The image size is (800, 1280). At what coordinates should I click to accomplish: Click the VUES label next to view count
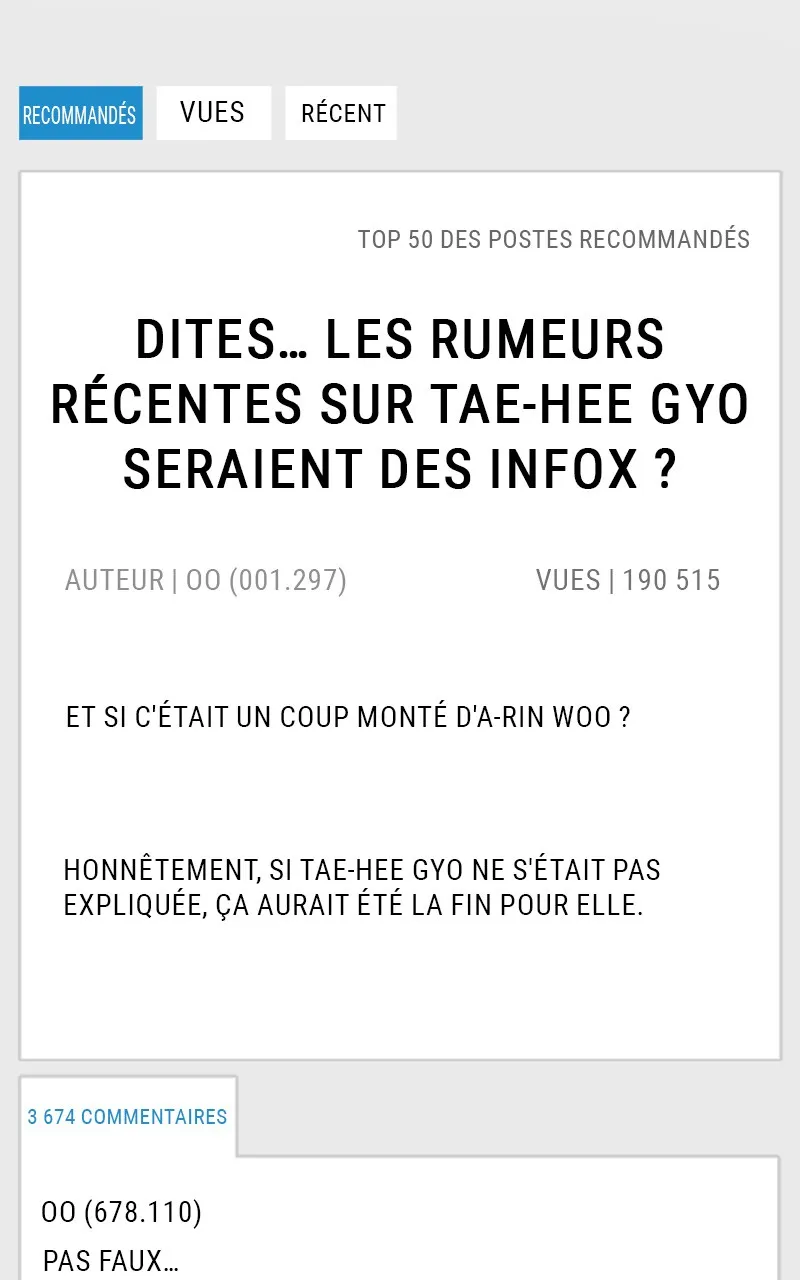(569, 580)
